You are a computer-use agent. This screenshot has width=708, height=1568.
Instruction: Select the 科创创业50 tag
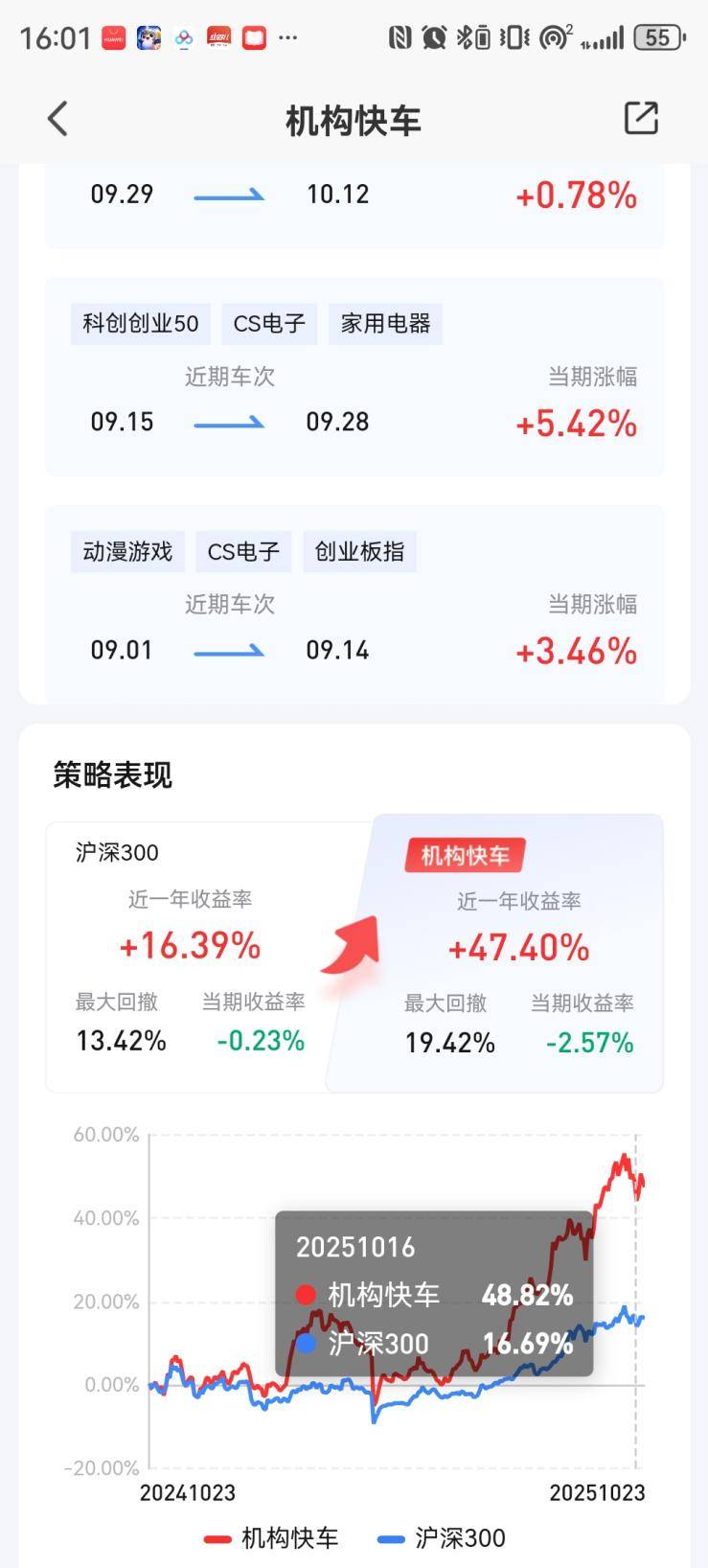pos(140,323)
